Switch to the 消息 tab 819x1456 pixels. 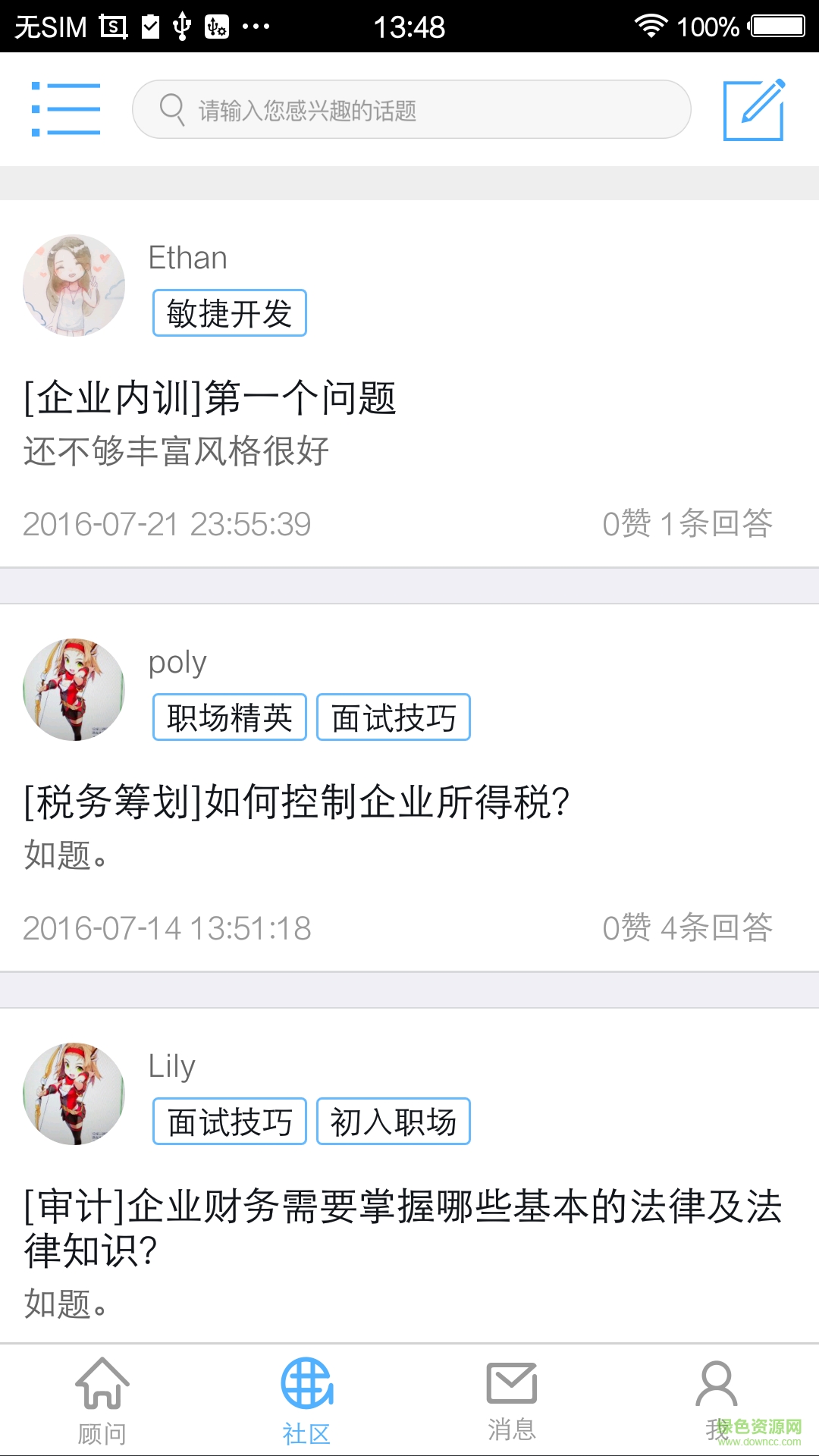click(511, 1403)
